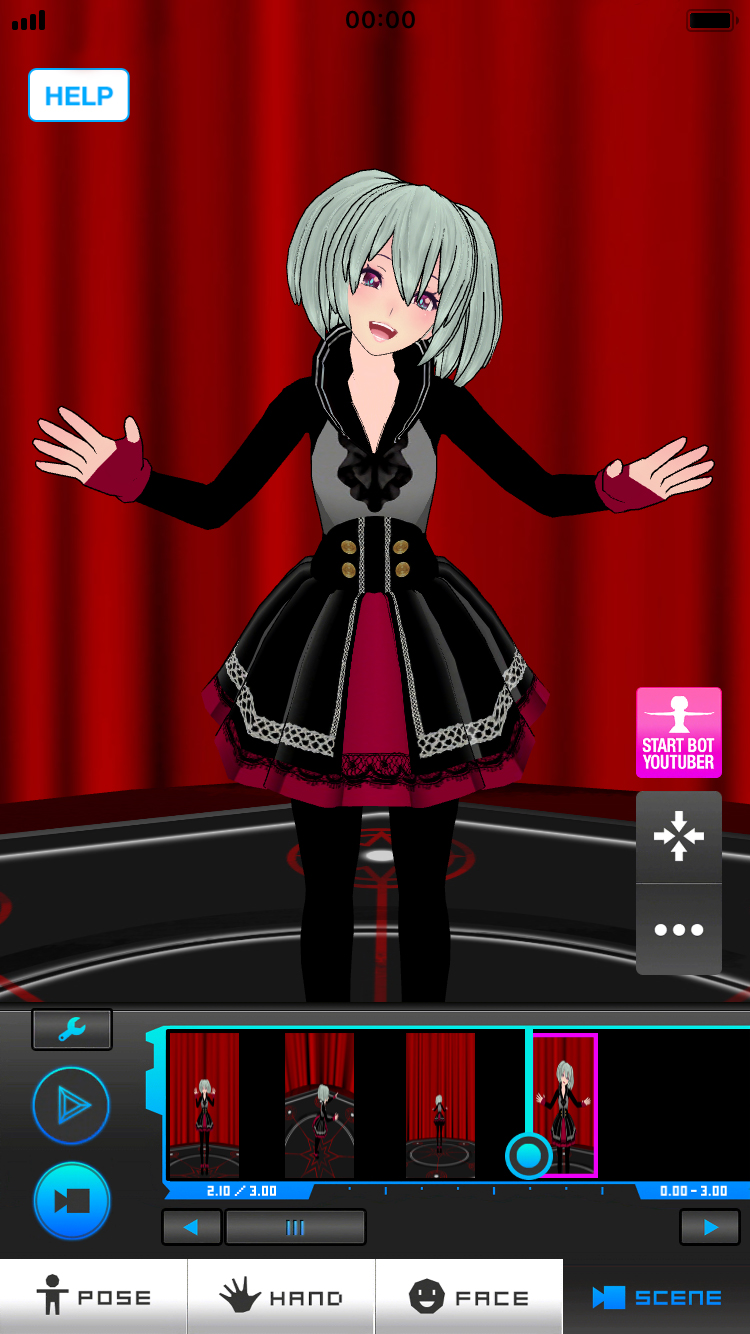This screenshot has height=1334, width=750.
Task: Select the first timeline keyframe thumbnail
Action: (204, 1105)
